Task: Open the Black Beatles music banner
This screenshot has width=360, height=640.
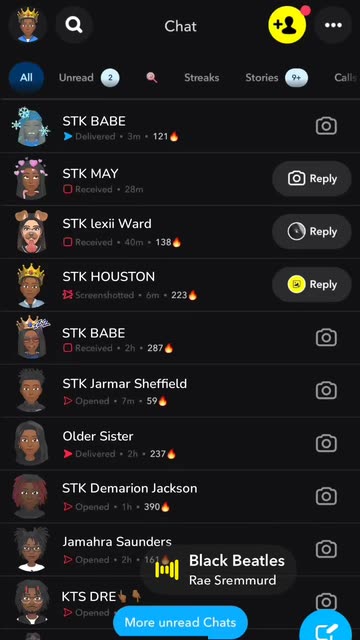Action: (x=218, y=569)
